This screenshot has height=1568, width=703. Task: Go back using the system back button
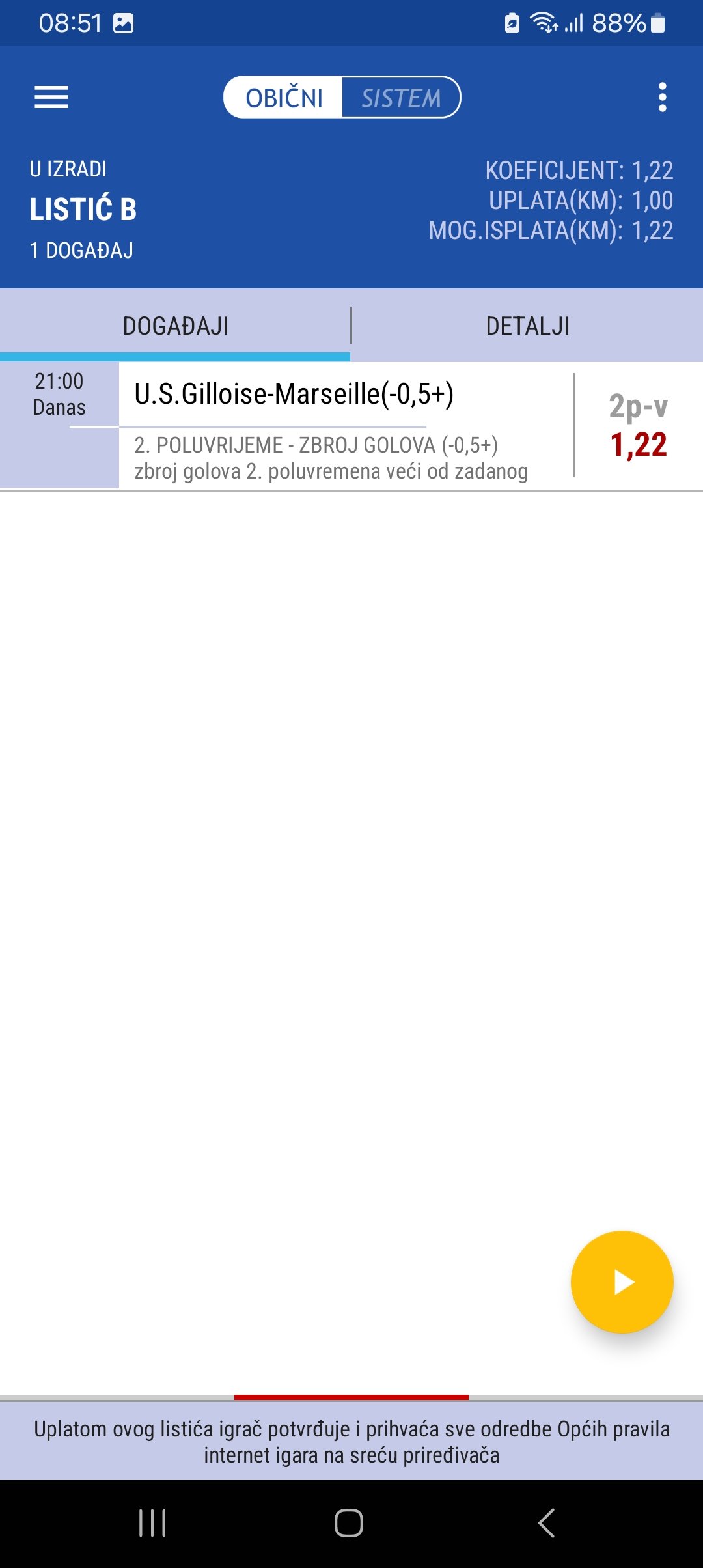click(547, 1522)
